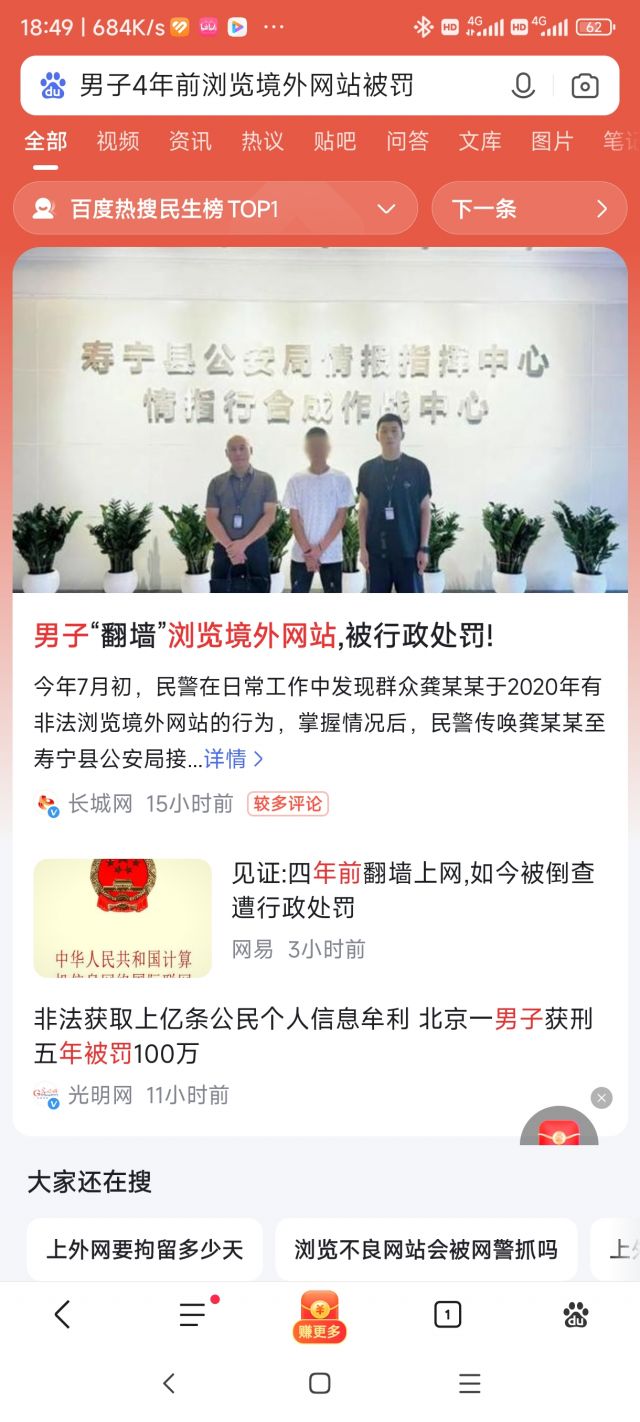Switch to the 热议 tab
The height and width of the screenshot is (1422, 640).
(x=262, y=142)
